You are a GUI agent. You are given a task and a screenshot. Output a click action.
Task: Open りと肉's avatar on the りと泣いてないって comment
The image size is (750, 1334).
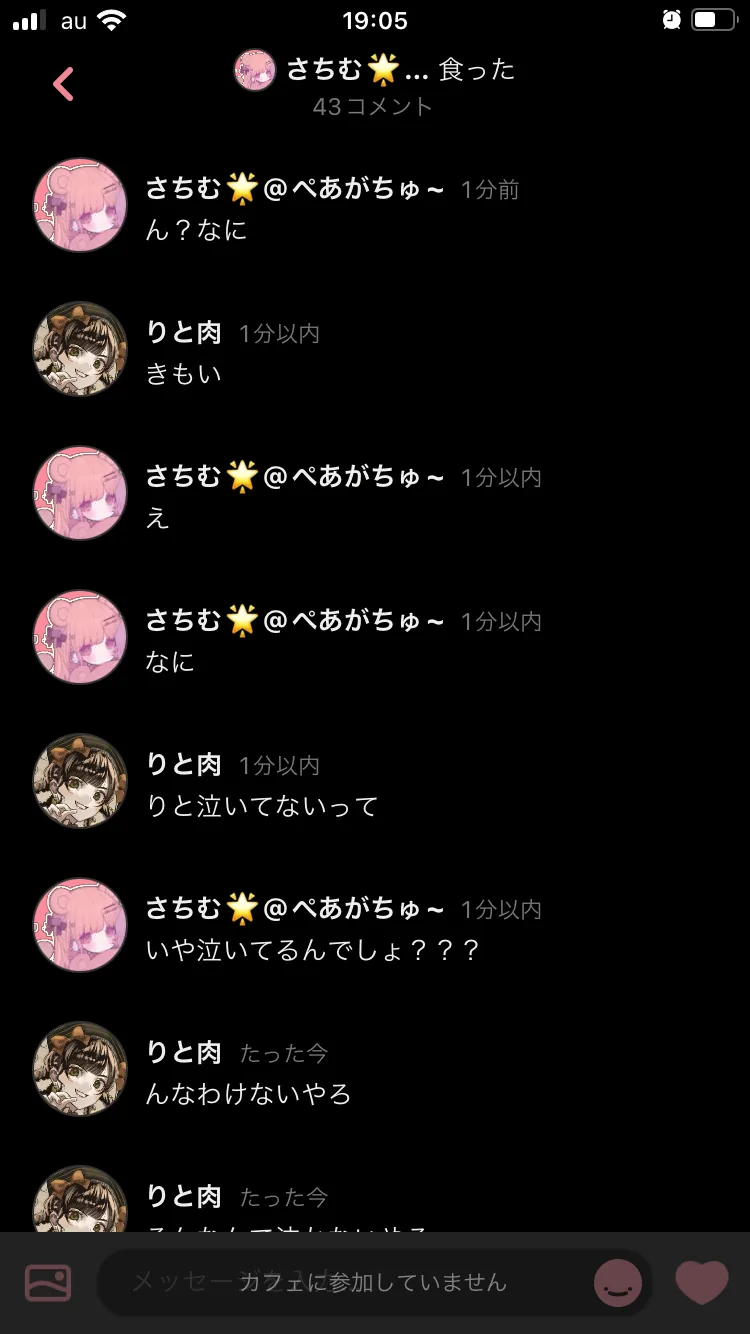tap(80, 781)
